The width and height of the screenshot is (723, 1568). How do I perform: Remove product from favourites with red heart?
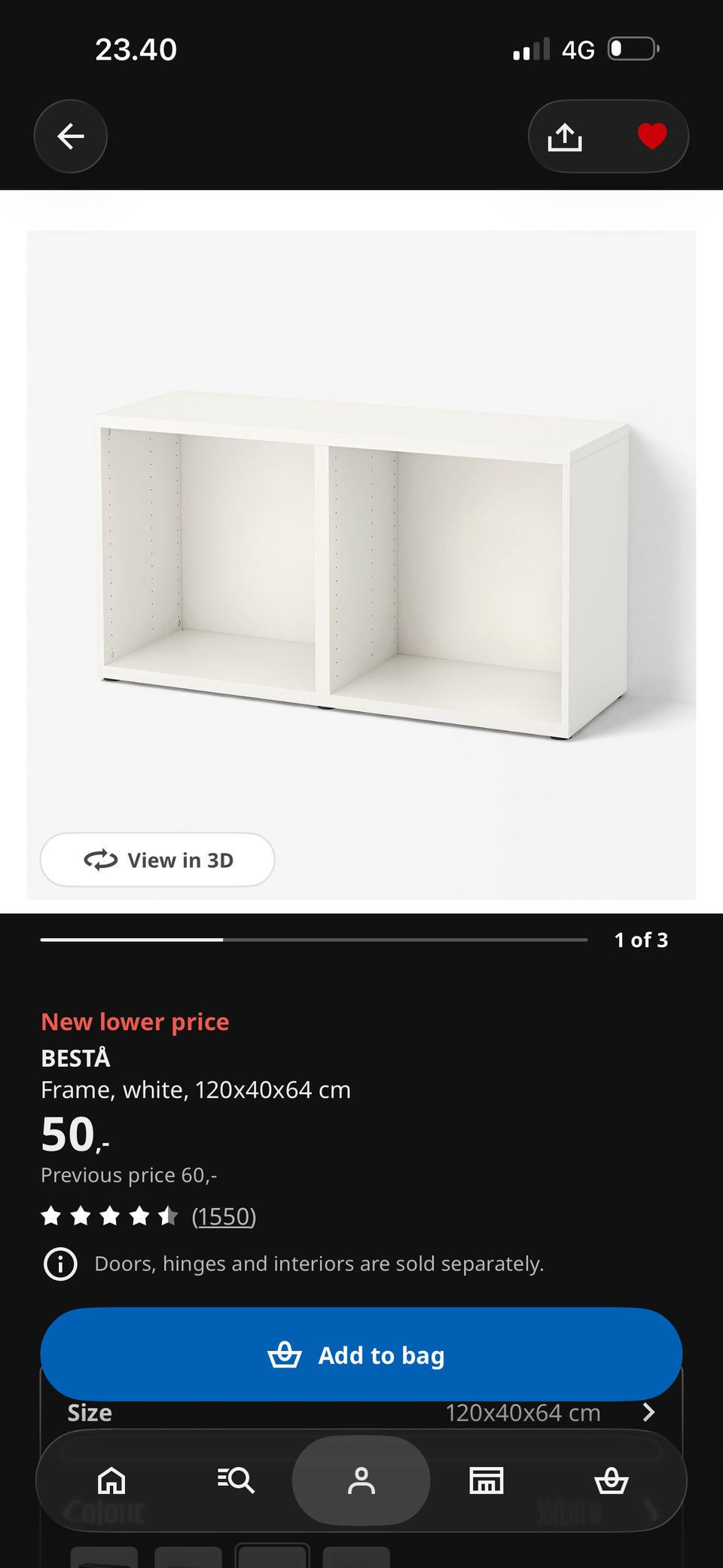coord(651,136)
